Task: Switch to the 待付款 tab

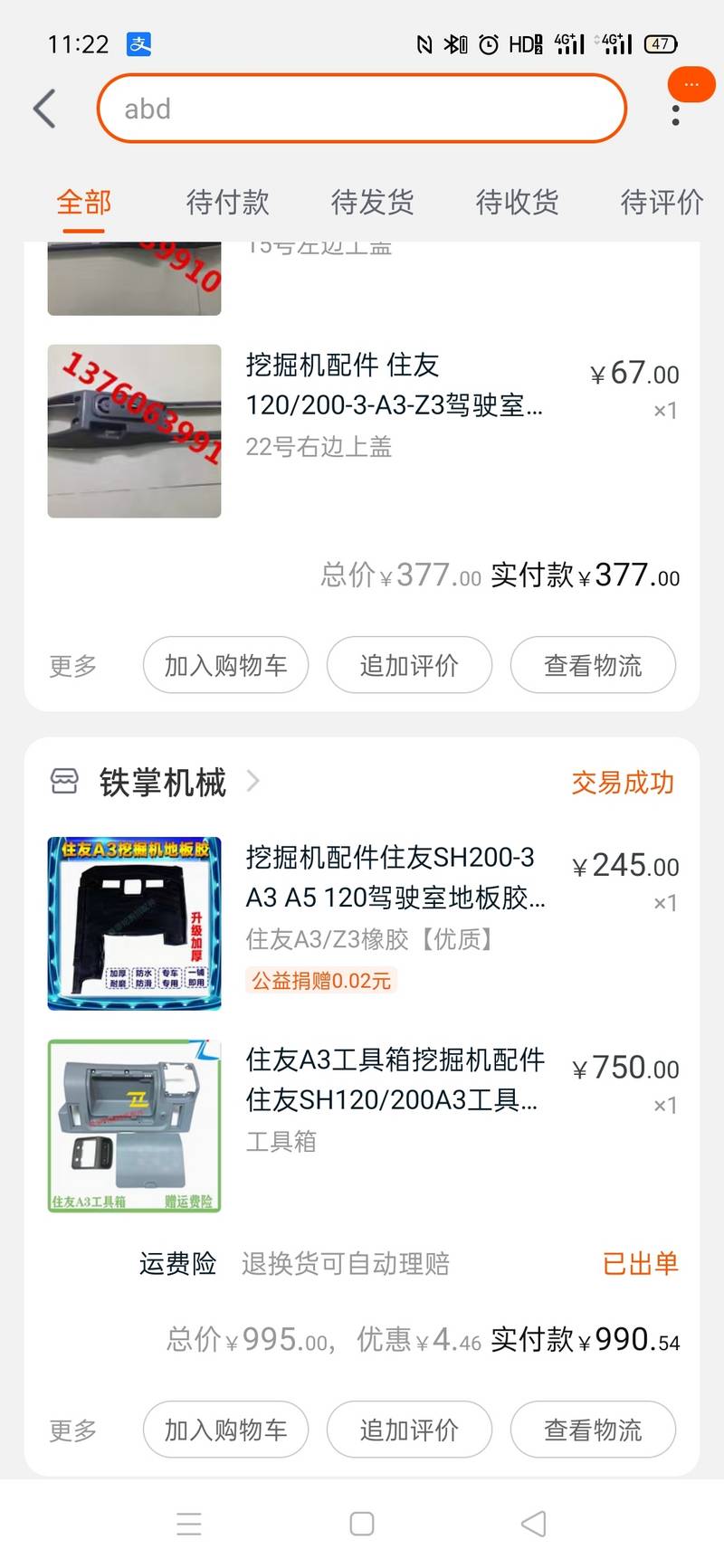Action: [227, 202]
